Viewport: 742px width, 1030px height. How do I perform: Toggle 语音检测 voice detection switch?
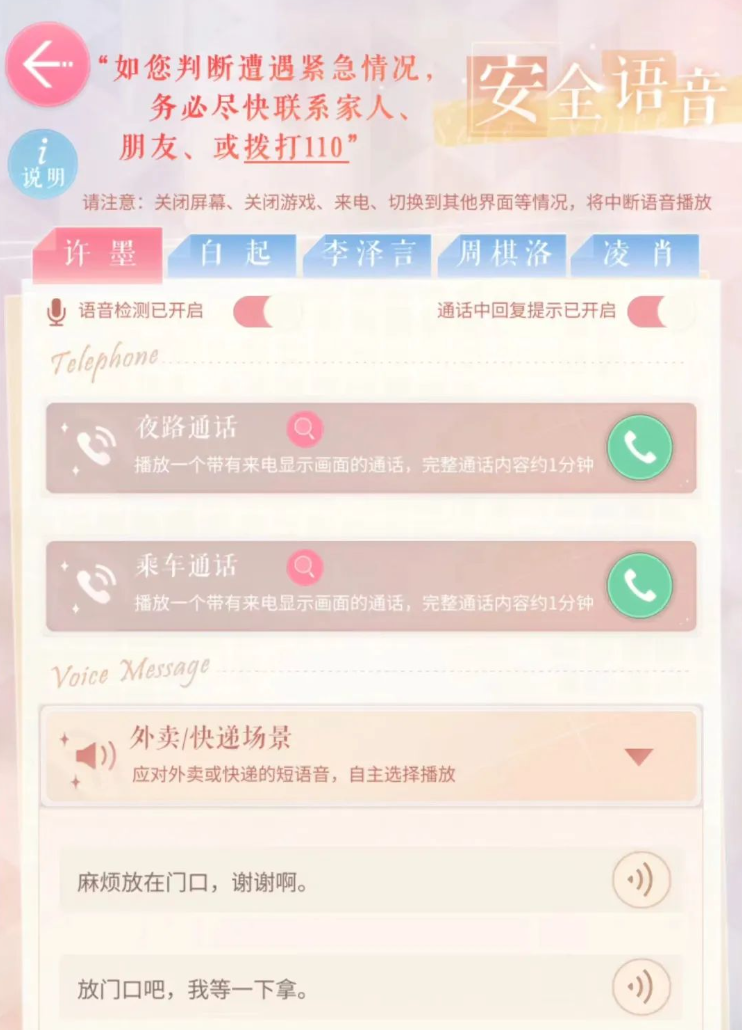click(254, 311)
